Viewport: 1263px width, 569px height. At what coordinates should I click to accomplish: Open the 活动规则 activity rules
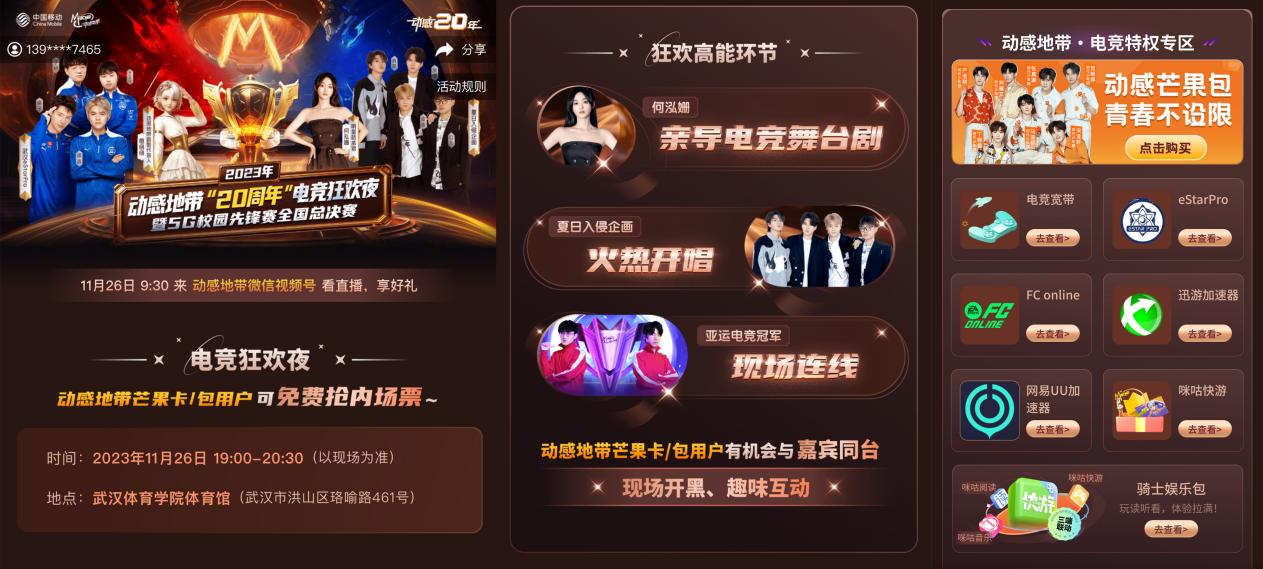pos(461,87)
